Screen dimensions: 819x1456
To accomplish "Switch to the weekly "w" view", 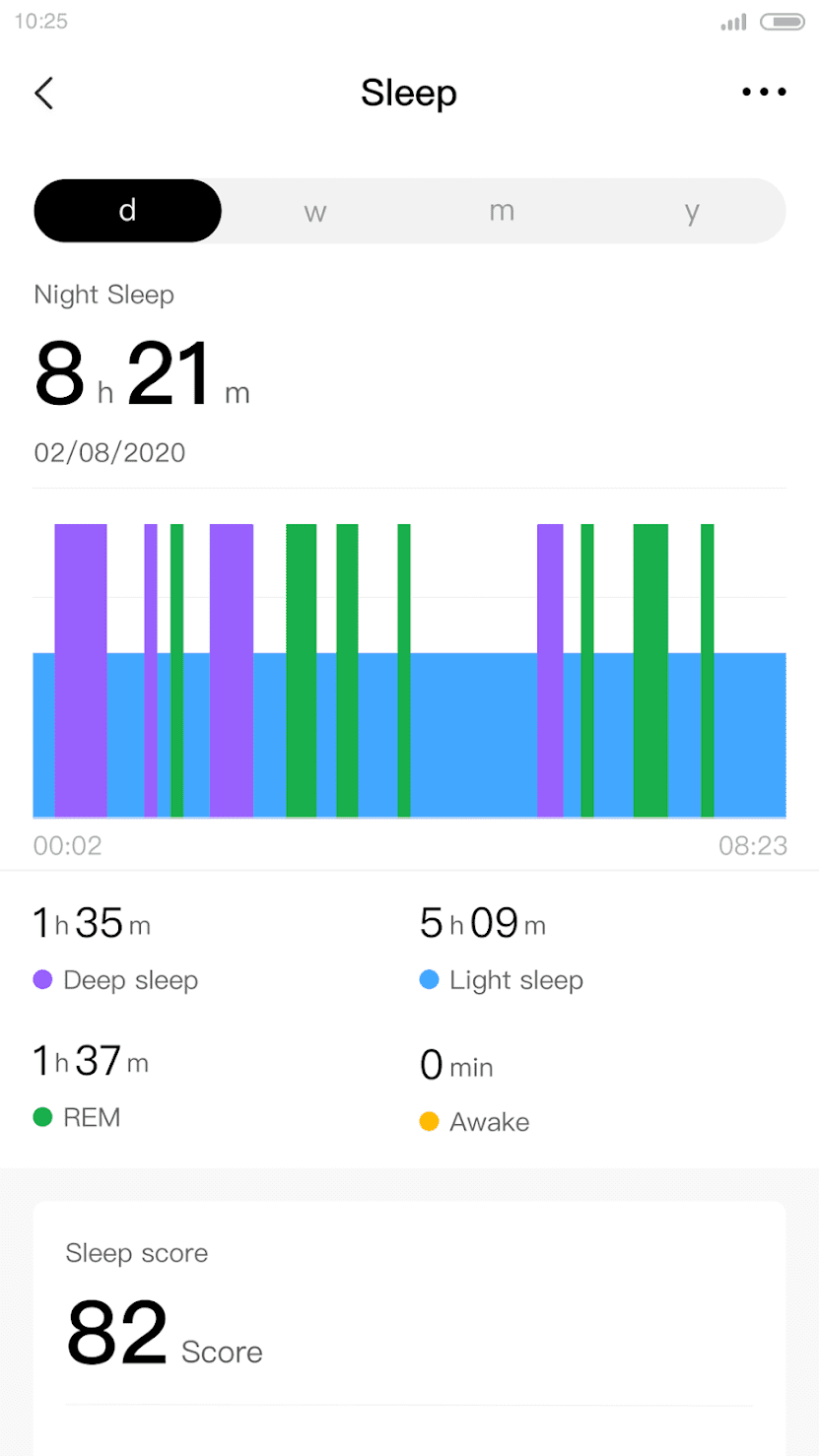I will (315, 211).
